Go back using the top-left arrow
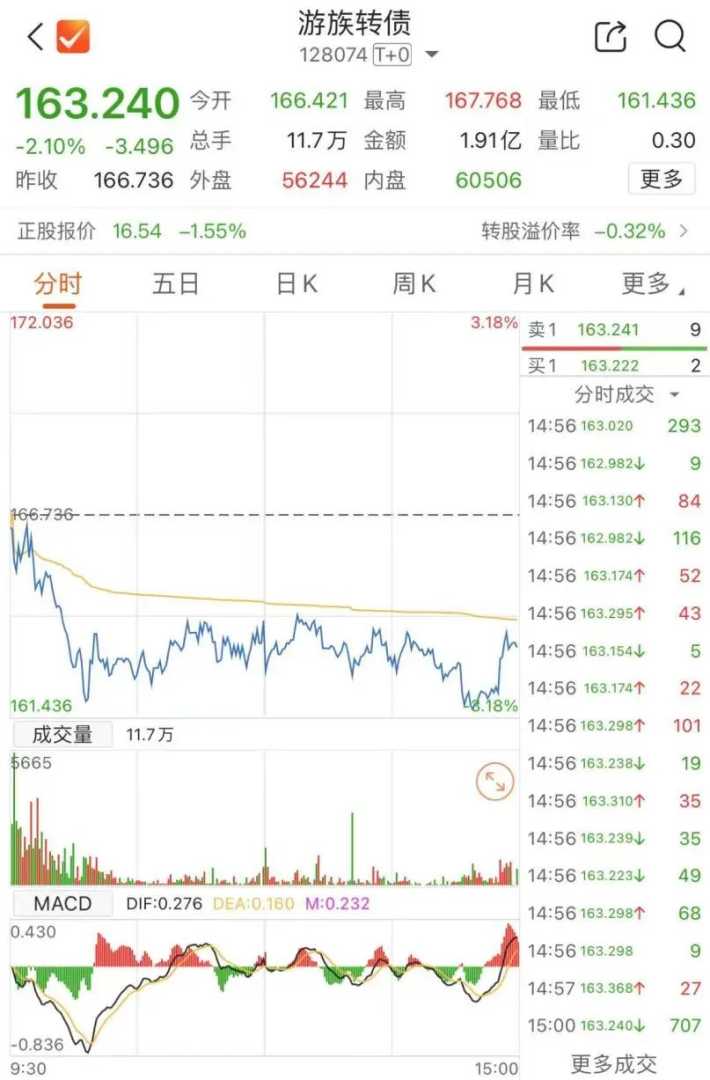The width and height of the screenshot is (710, 1080). point(35,38)
